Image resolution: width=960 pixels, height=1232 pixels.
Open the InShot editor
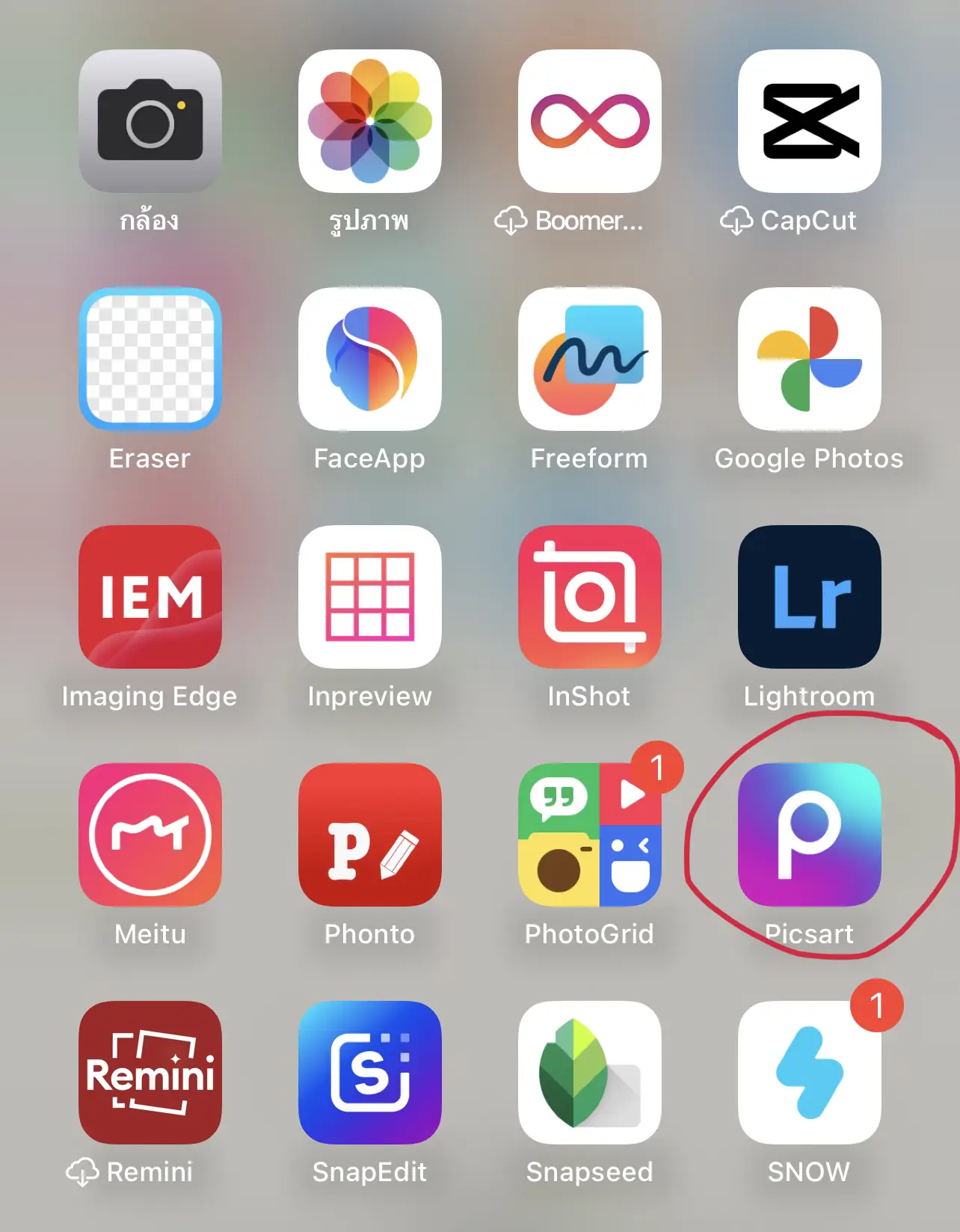pyautogui.click(x=590, y=597)
